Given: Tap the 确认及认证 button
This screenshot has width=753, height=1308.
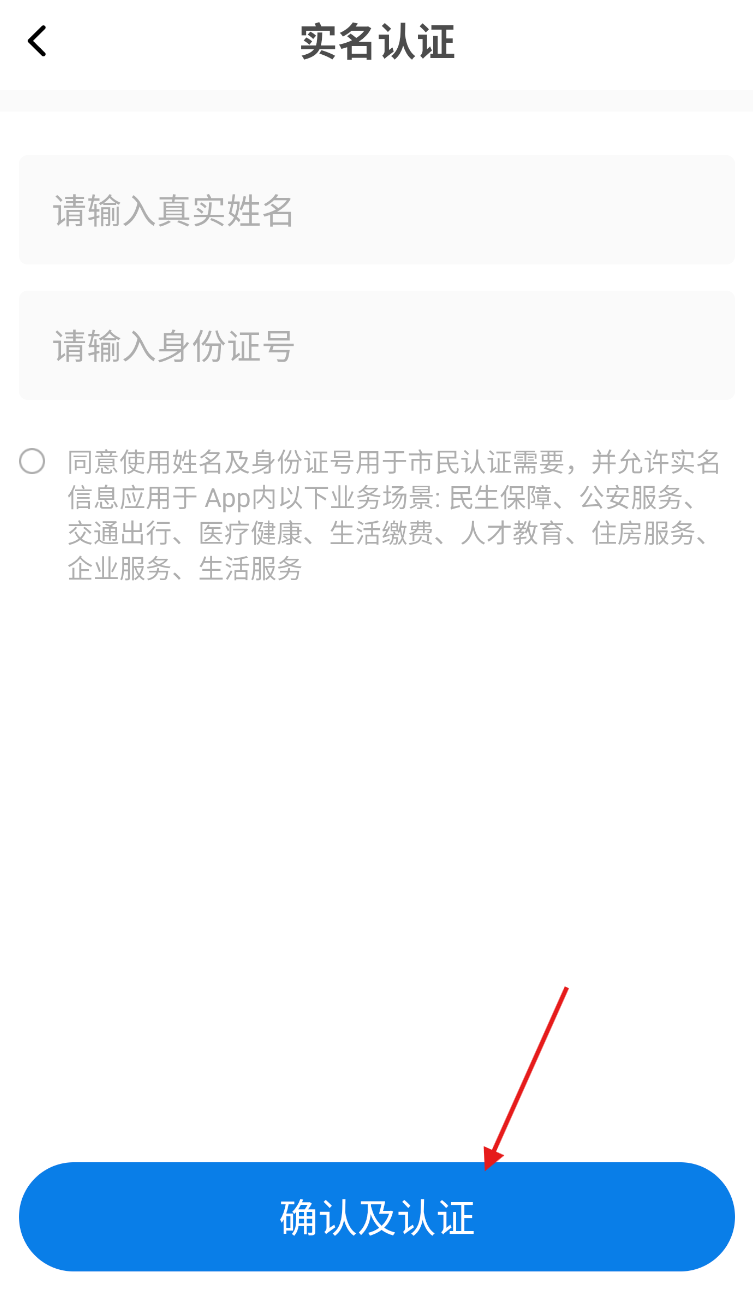Looking at the screenshot, I should coord(376,1217).
